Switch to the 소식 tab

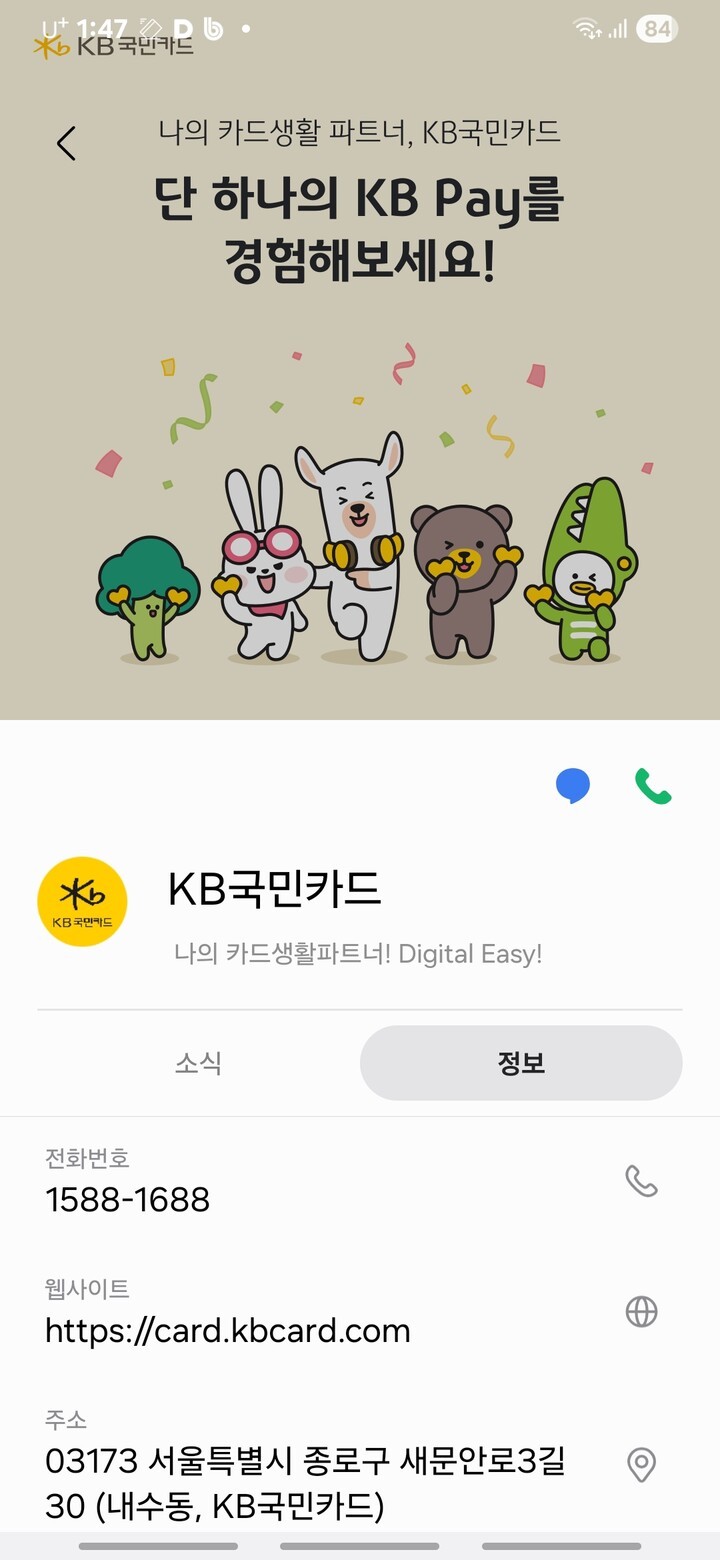coord(198,1063)
